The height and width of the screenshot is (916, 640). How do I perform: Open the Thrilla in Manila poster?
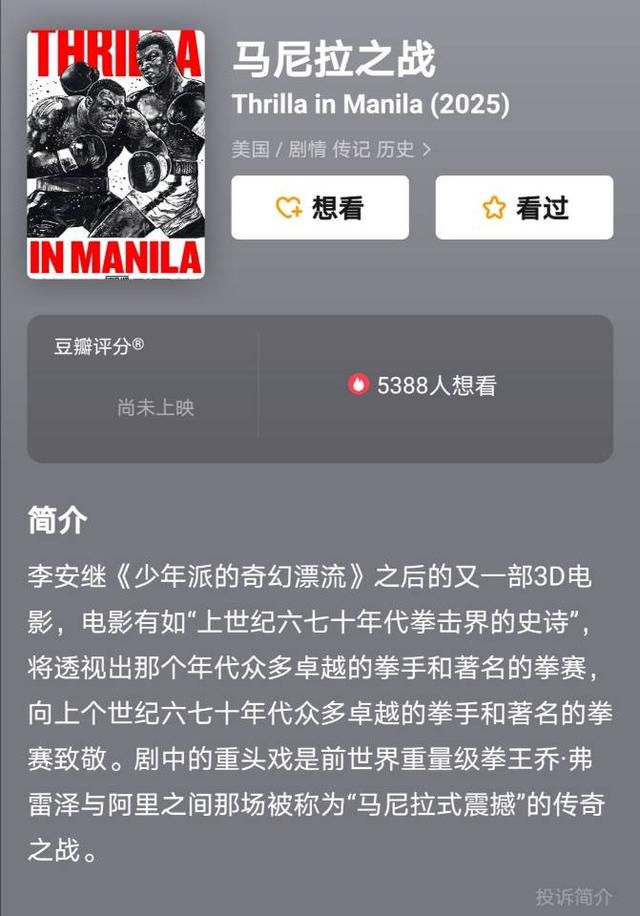point(116,154)
